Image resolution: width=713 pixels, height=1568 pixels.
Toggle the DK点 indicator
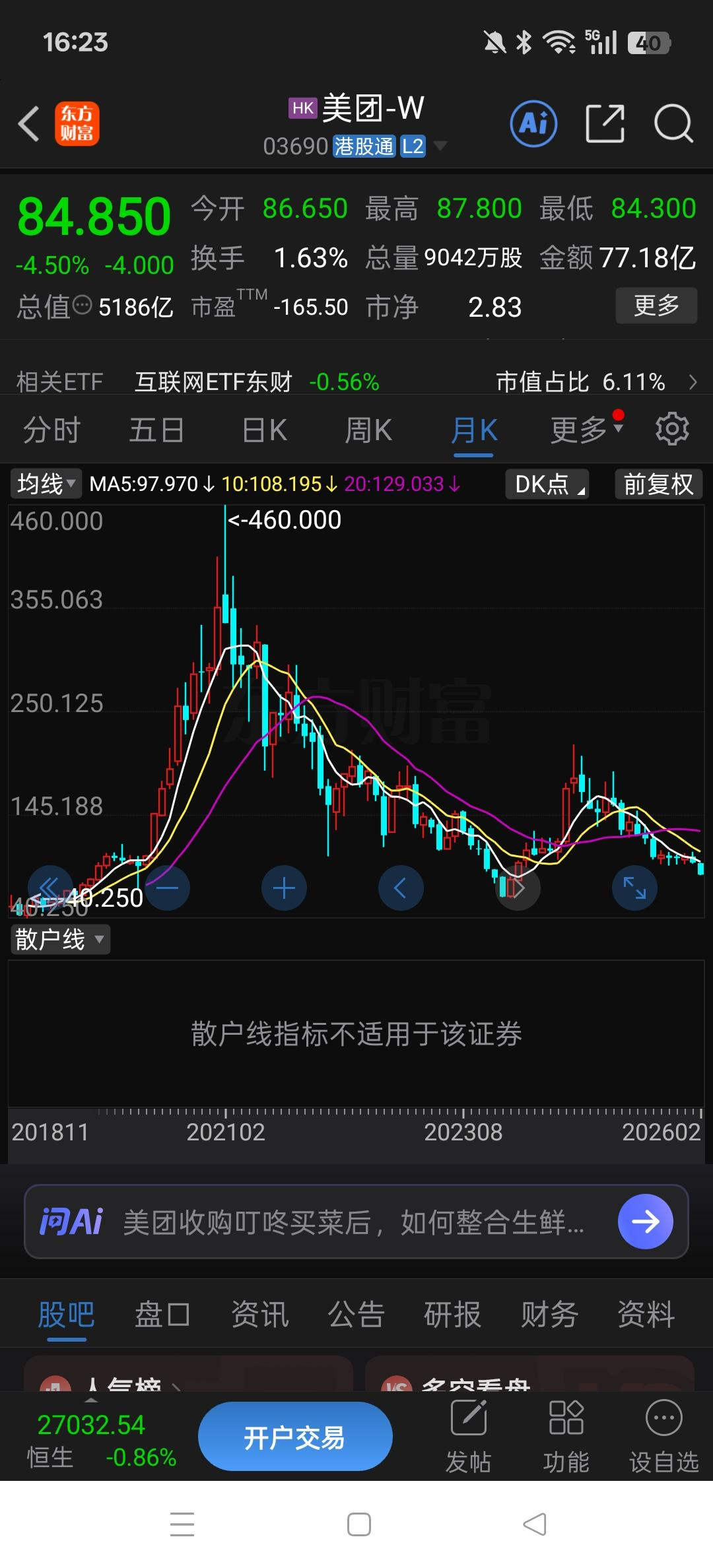547,484
